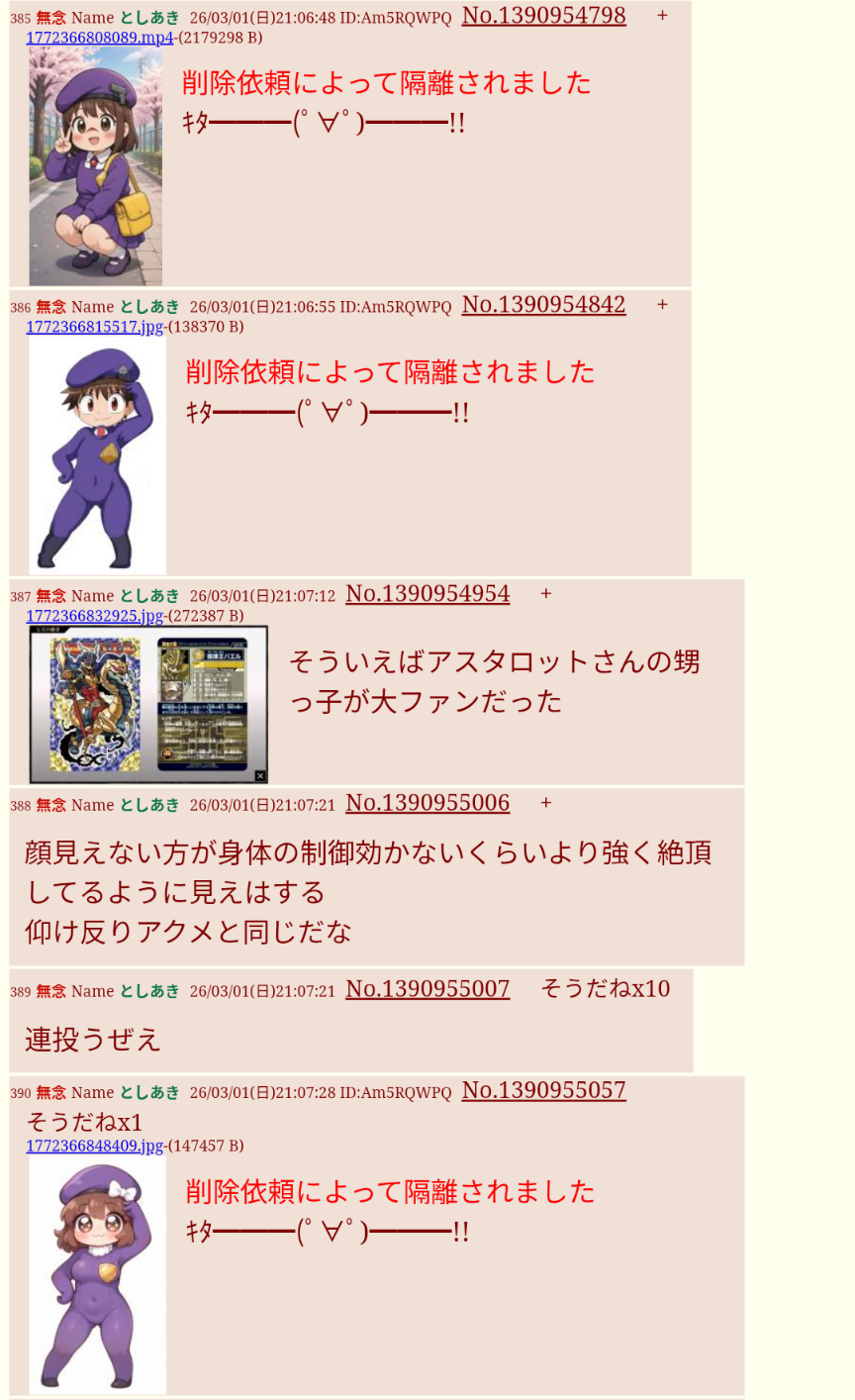Open post number No.1390955006
This screenshot has height=1400, width=855.
pyautogui.click(x=427, y=803)
